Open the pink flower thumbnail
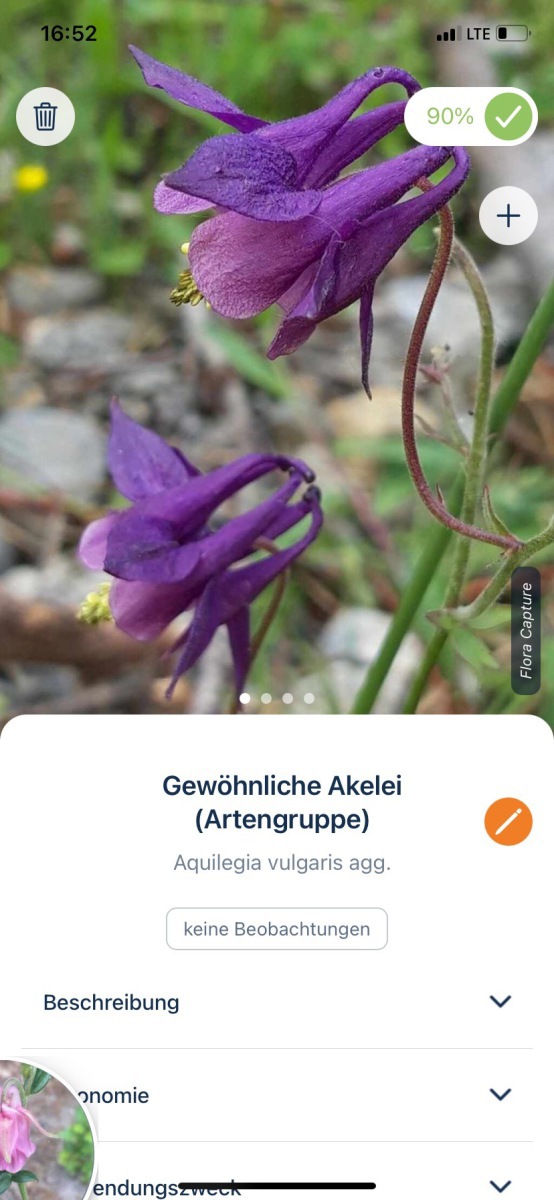 pos(45,1132)
